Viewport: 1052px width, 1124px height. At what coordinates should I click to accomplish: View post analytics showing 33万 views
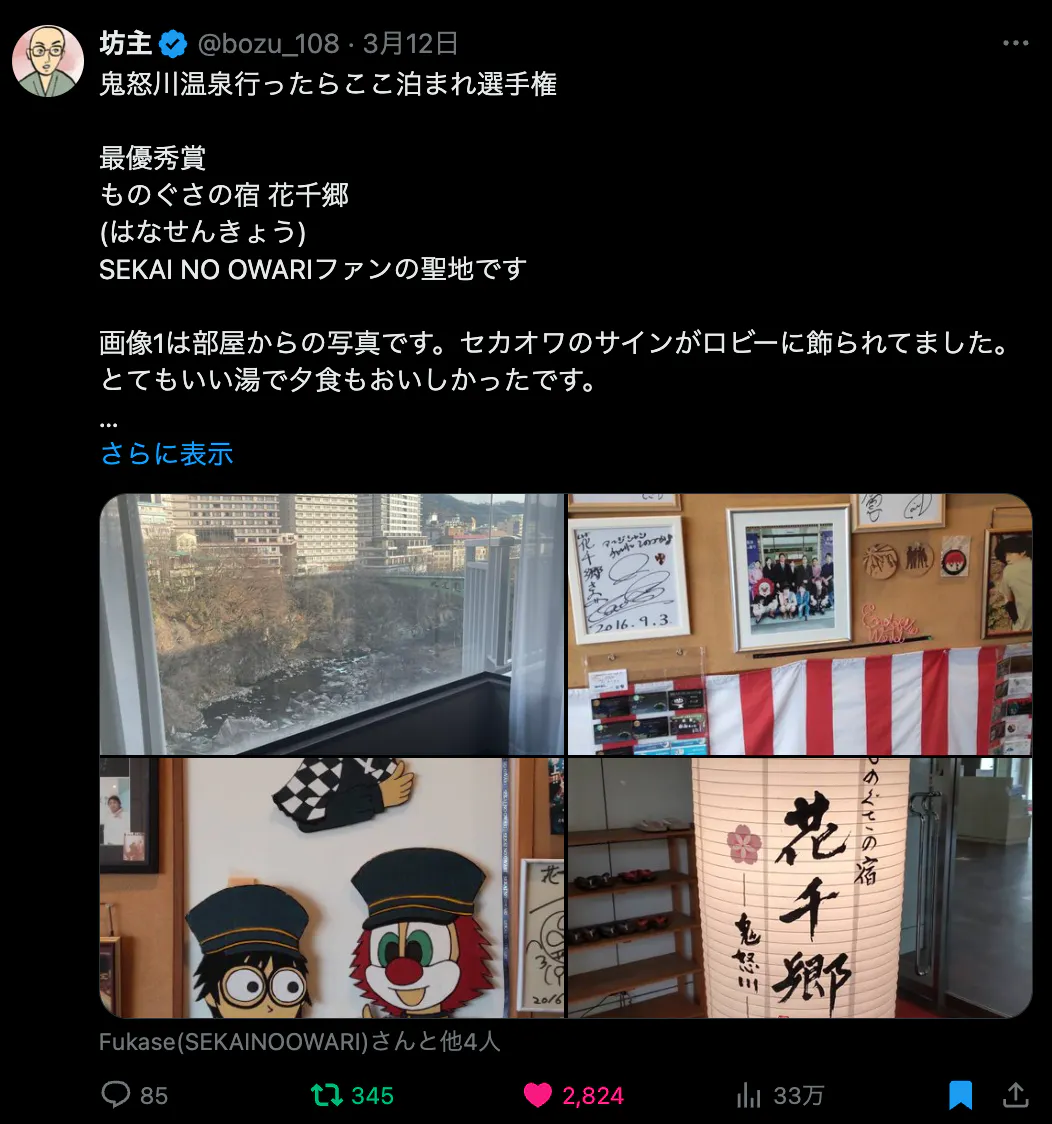[748, 1095]
